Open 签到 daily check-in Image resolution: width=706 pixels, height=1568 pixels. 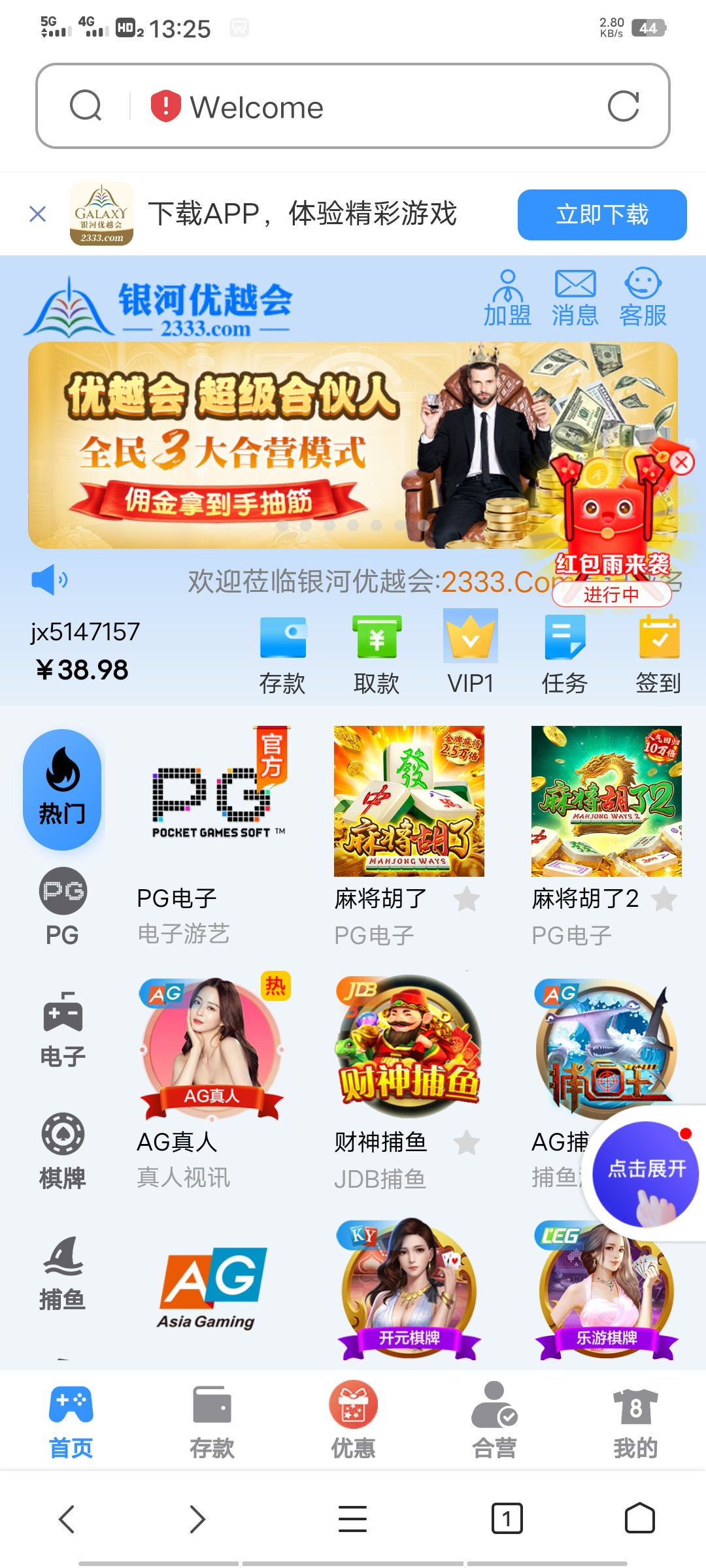(658, 655)
